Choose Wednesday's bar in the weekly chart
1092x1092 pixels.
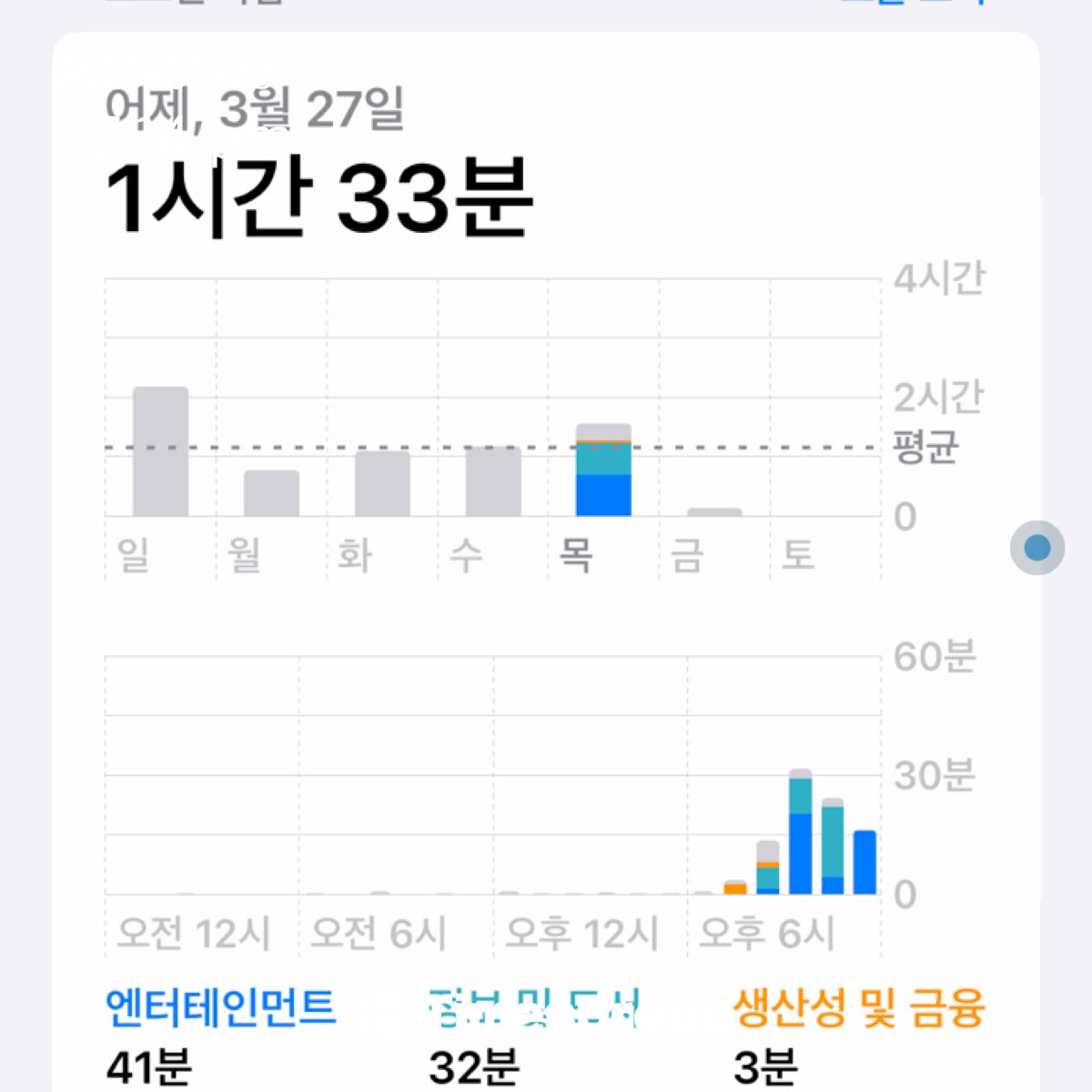tap(493, 481)
